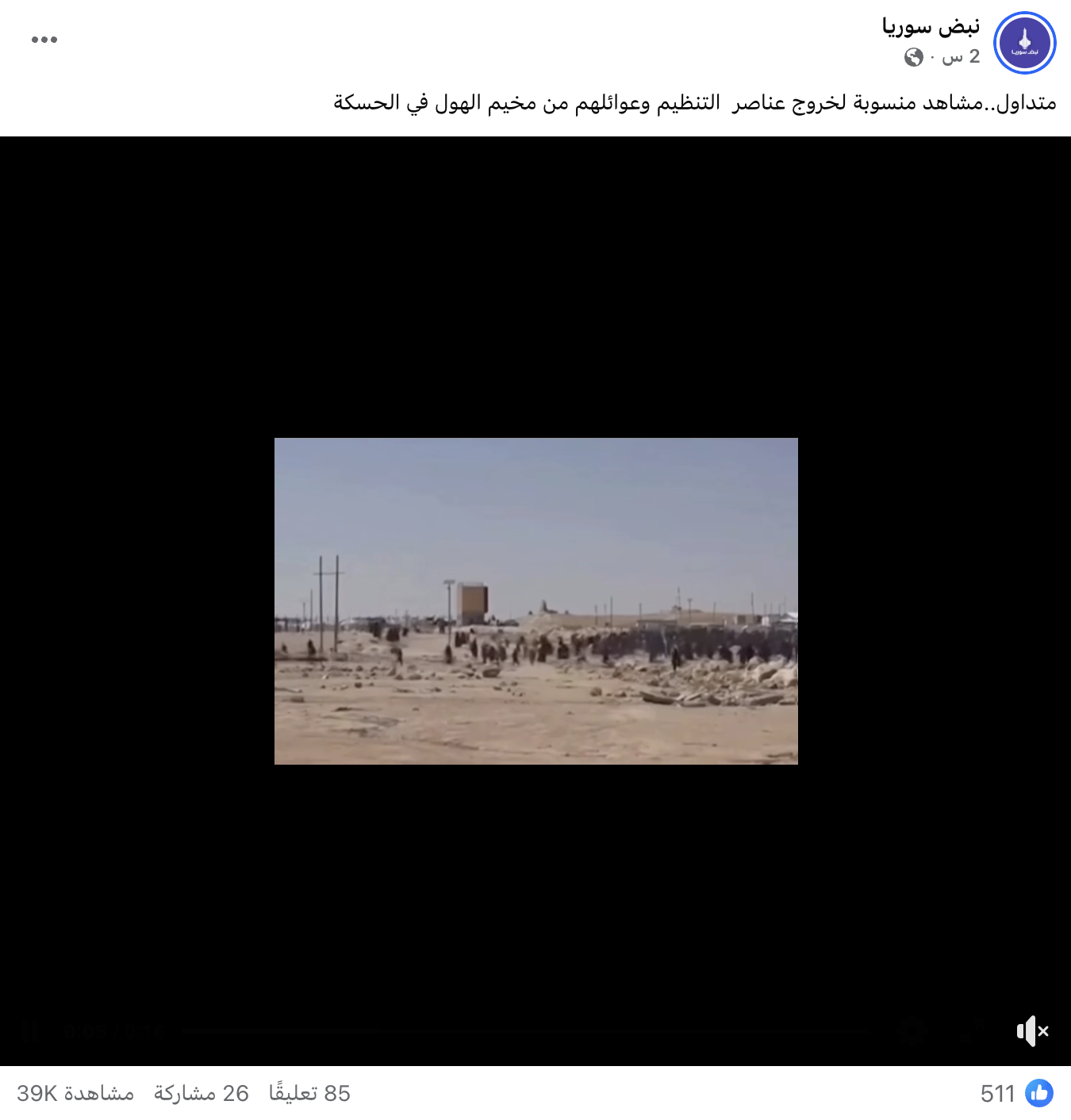This screenshot has width=1071, height=1120.
Task: Open the 85 تعليقًا comments
Action: coord(309,1094)
